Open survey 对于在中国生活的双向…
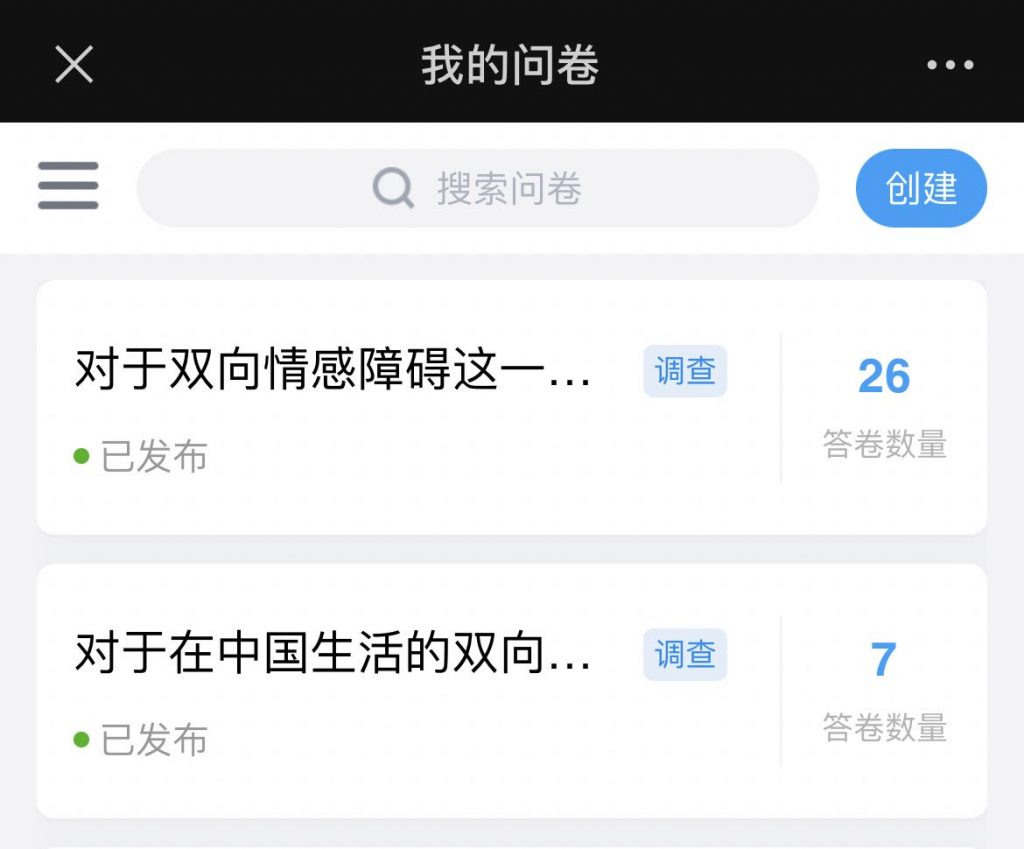This screenshot has width=1024, height=849. [x=333, y=655]
